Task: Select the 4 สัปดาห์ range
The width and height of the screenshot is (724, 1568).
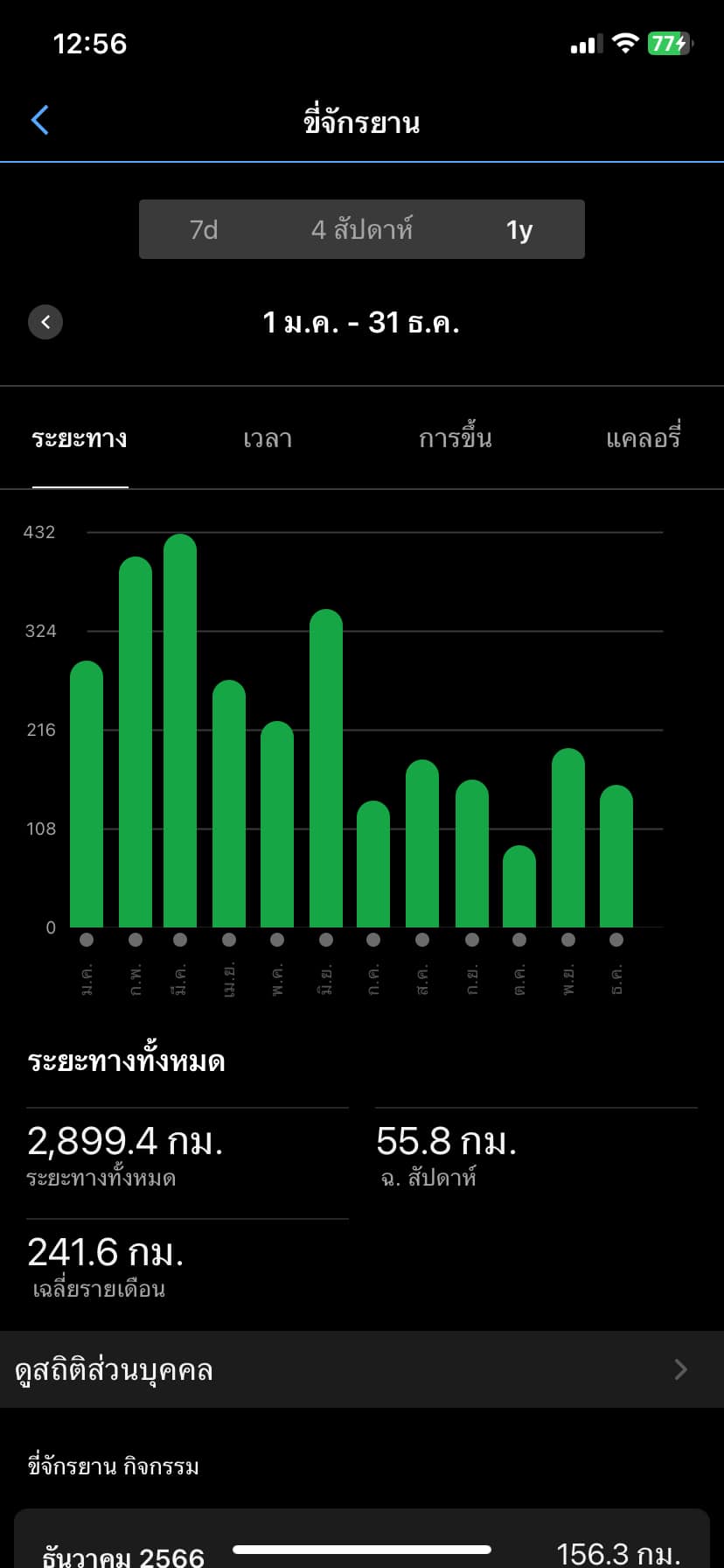Action: click(x=362, y=229)
